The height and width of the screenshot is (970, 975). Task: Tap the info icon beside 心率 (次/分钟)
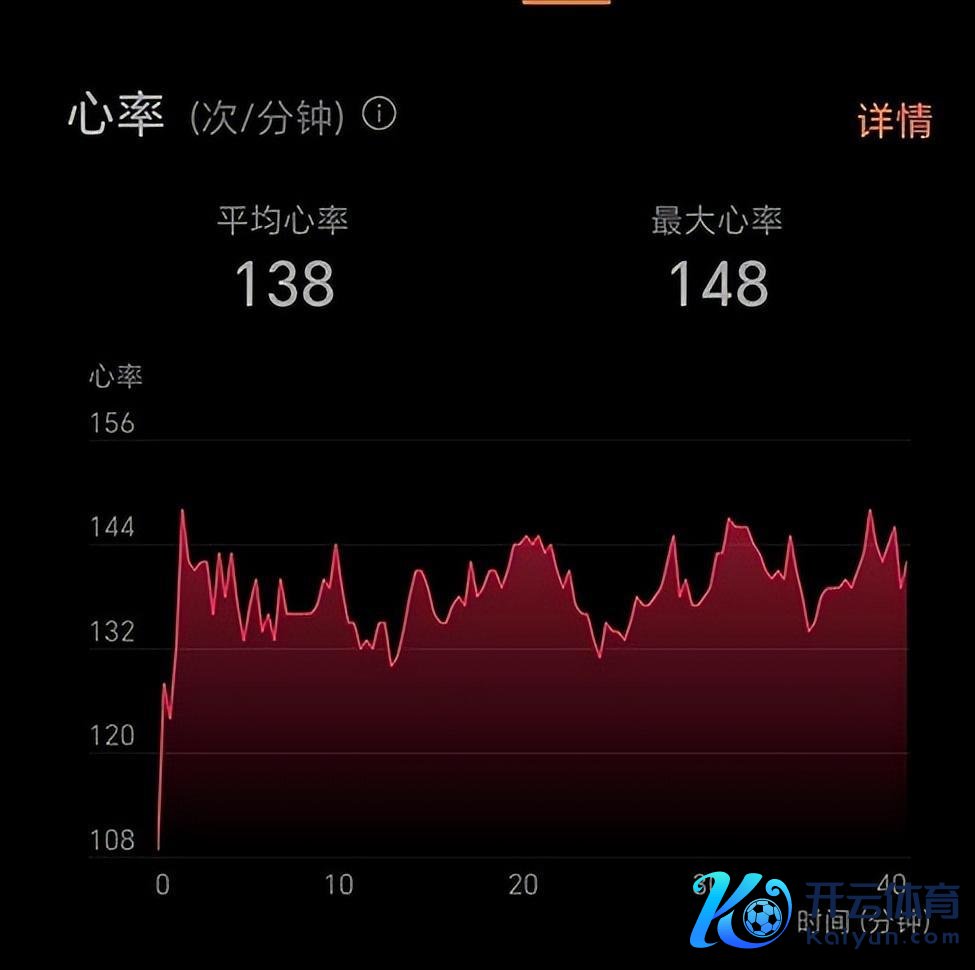pos(379,114)
